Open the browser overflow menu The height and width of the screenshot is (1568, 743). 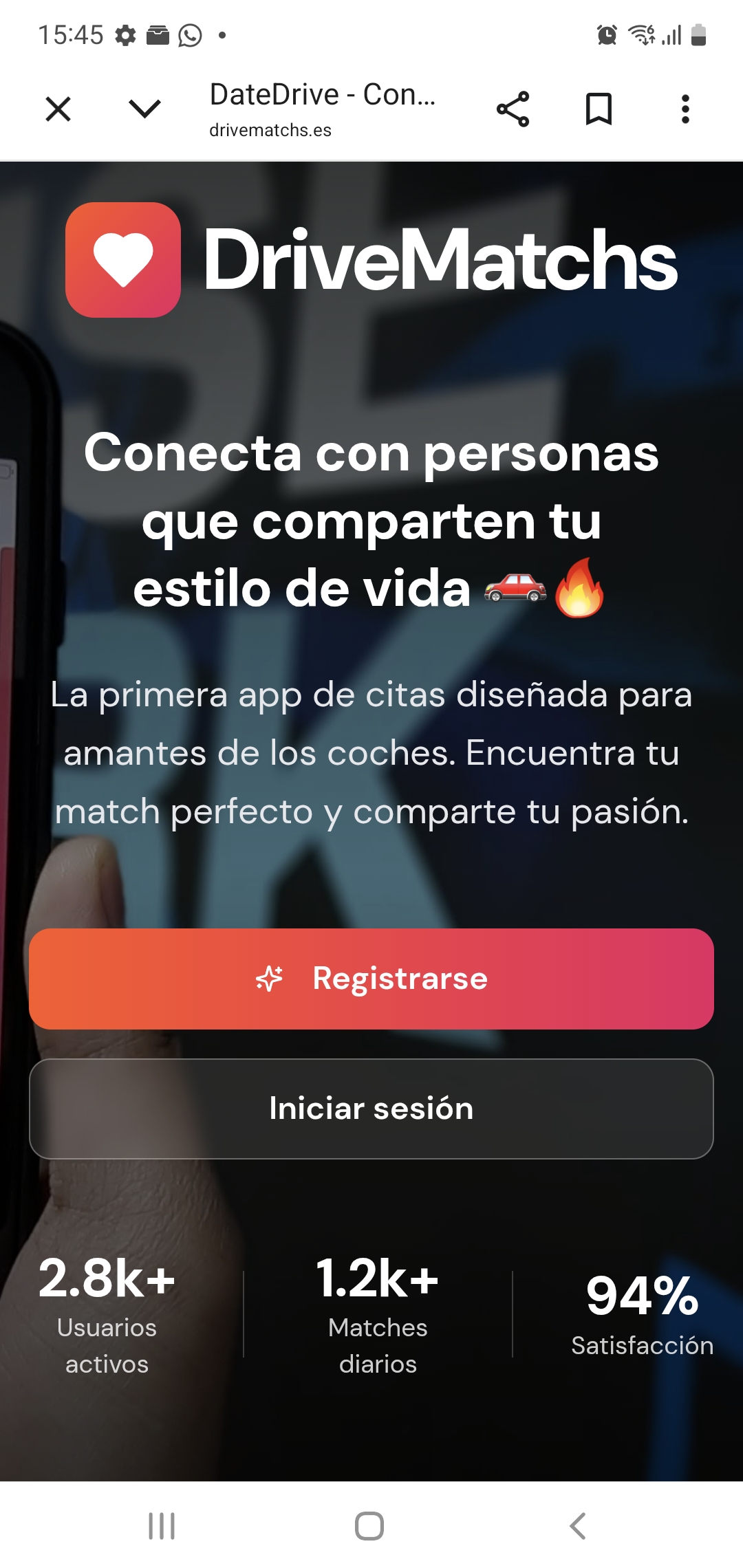click(x=685, y=109)
